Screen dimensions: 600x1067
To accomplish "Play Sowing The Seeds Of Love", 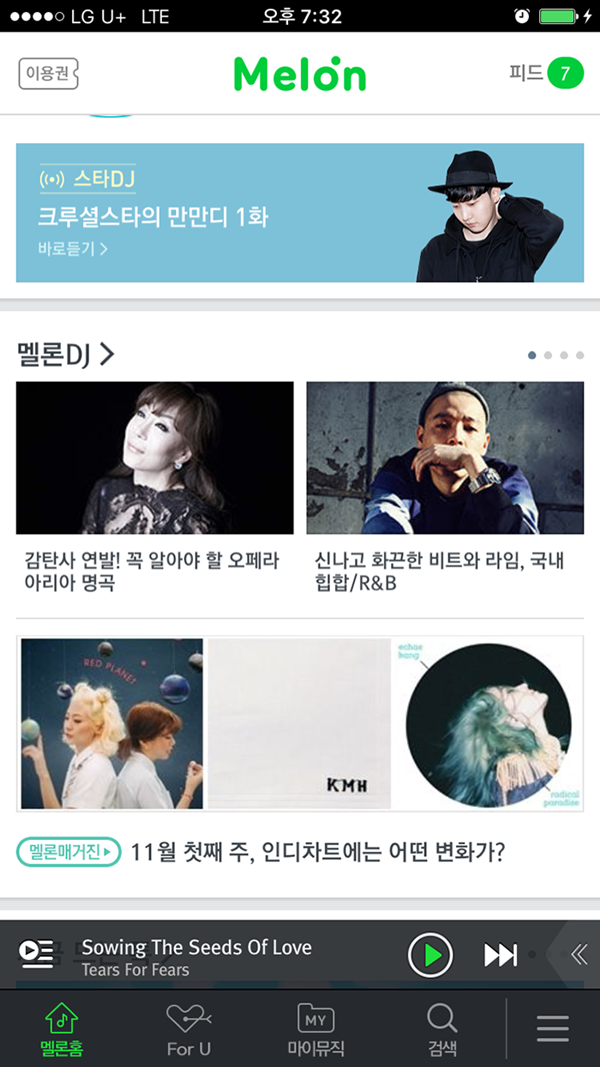I will (430, 955).
